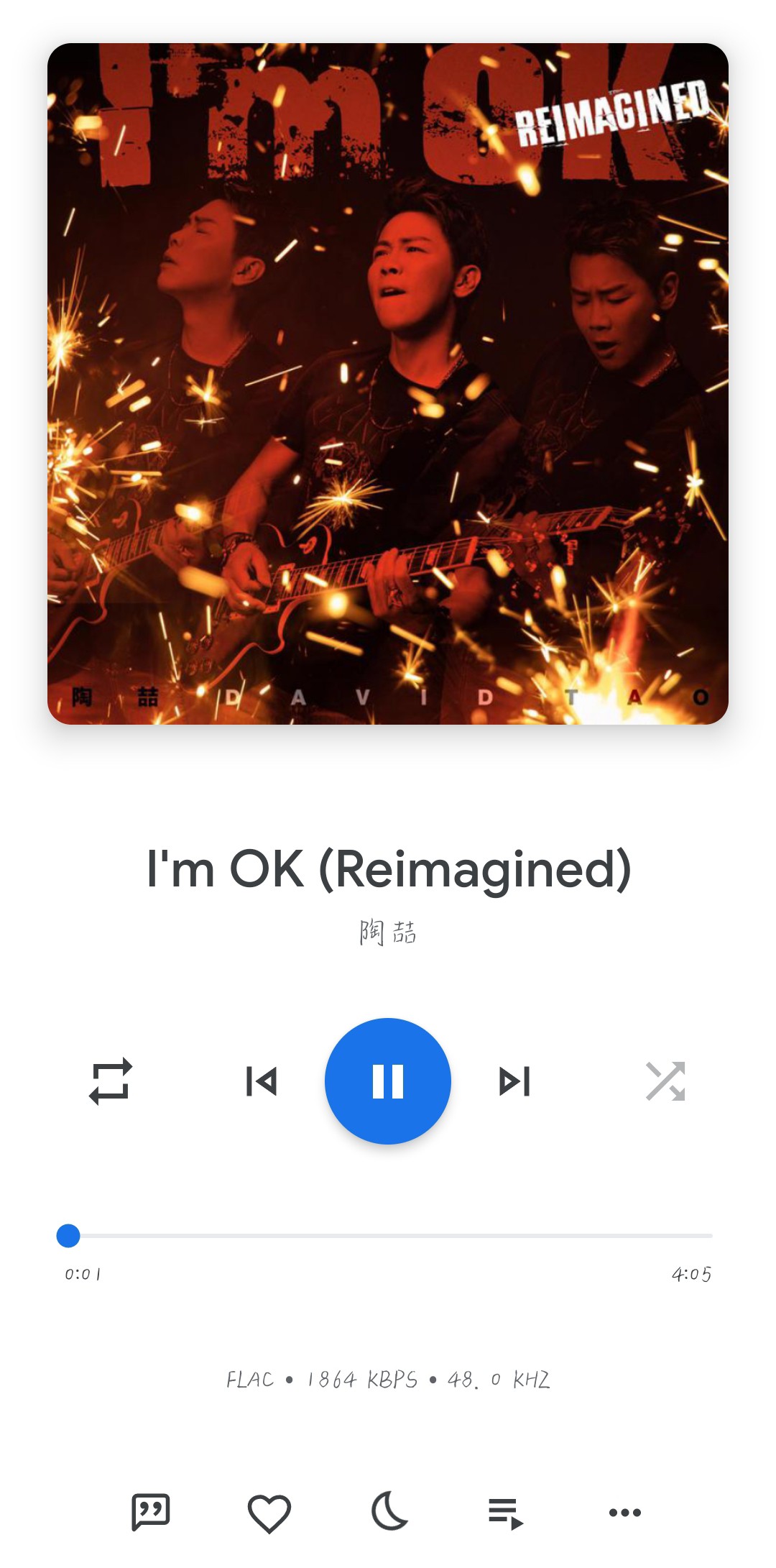Toggle repeat mode
776x1568 pixels.
point(111,1081)
